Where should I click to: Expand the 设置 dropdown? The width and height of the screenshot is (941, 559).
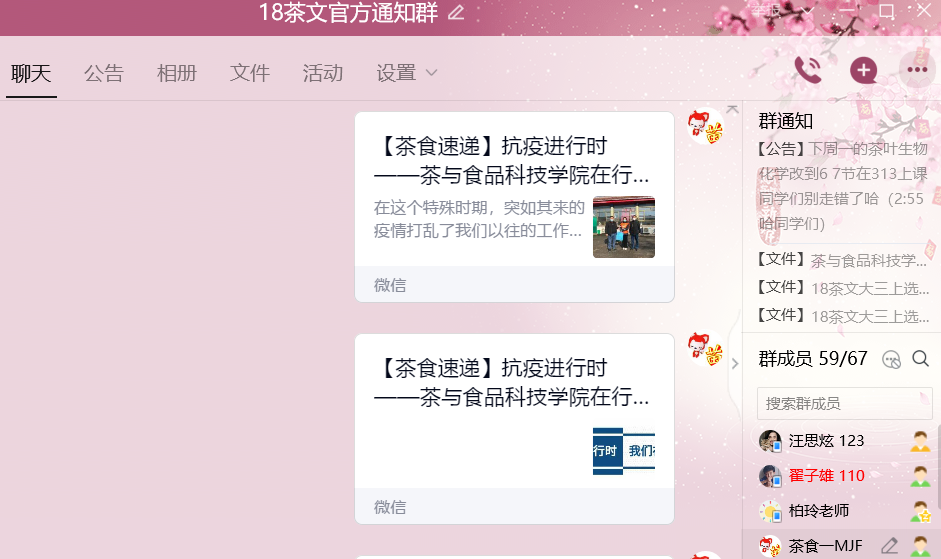[x=407, y=73]
